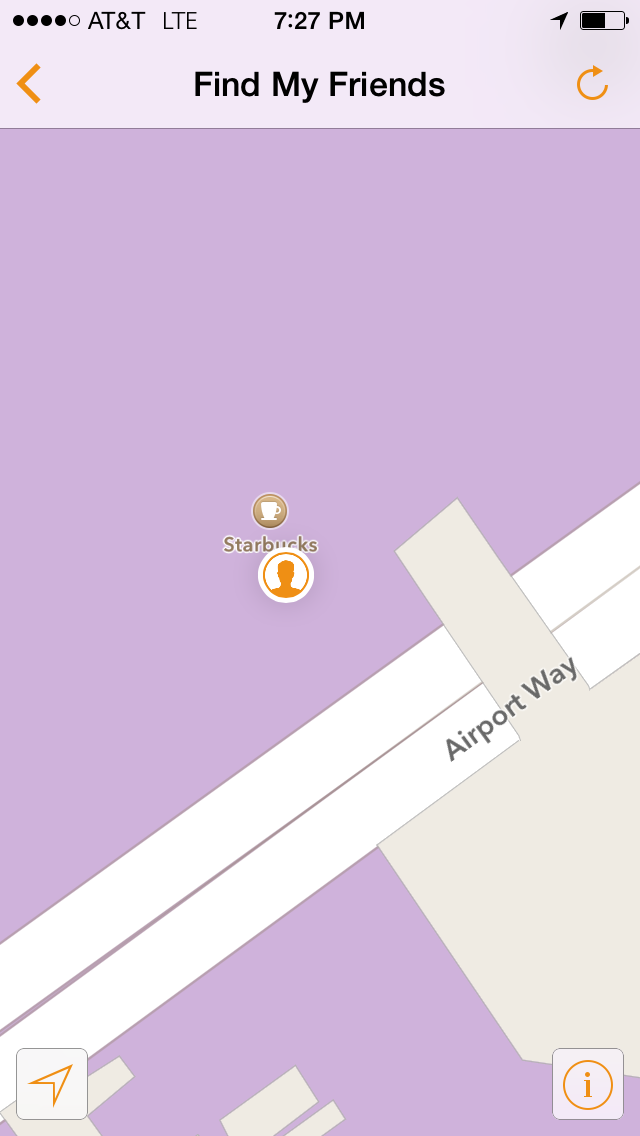Center map on my current location
The height and width of the screenshot is (1136, 640).
(x=52, y=1084)
